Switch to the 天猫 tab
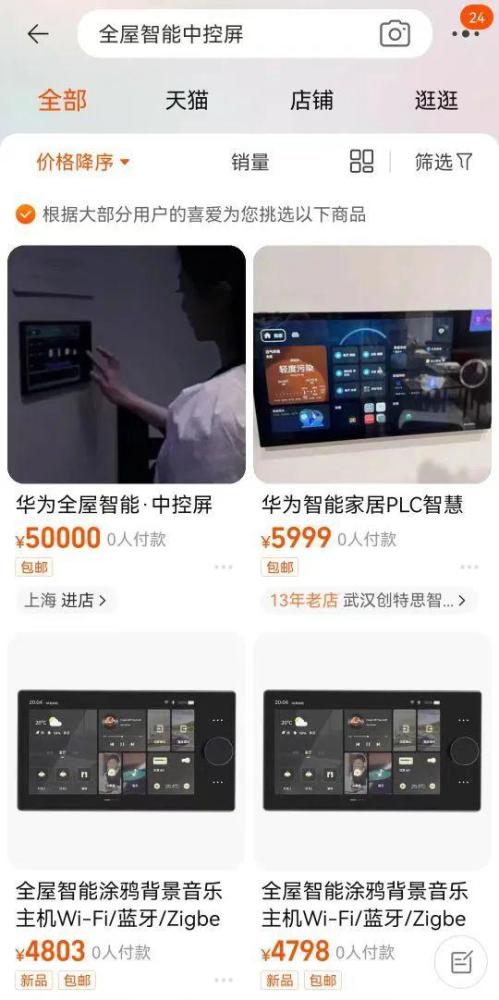499x1000 pixels. pyautogui.click(x=187, y=100)
